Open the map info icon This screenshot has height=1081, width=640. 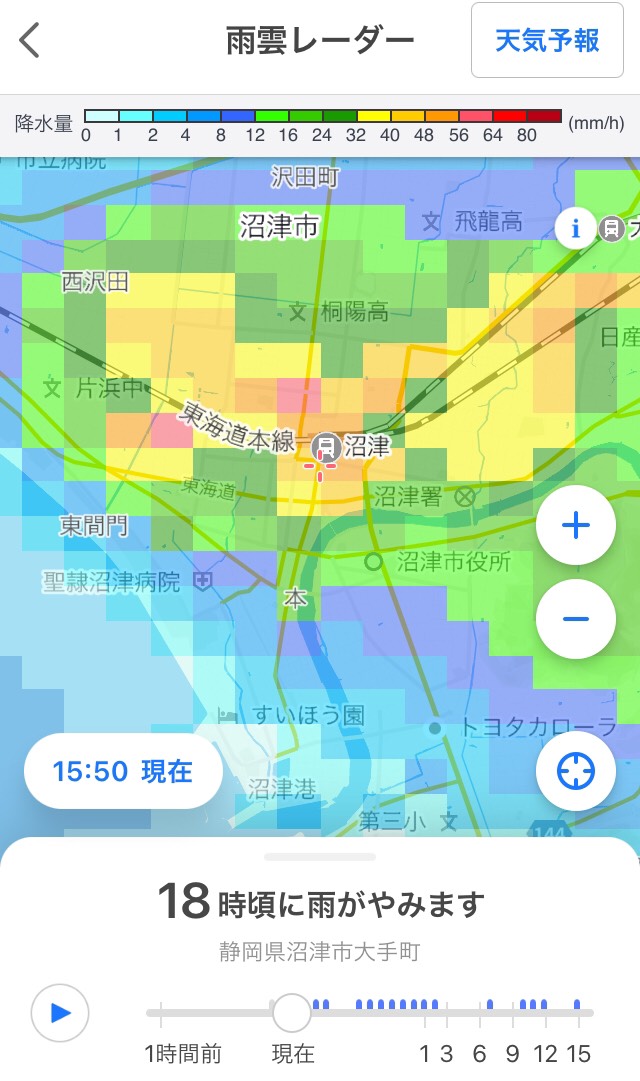[x=575, y=229]
